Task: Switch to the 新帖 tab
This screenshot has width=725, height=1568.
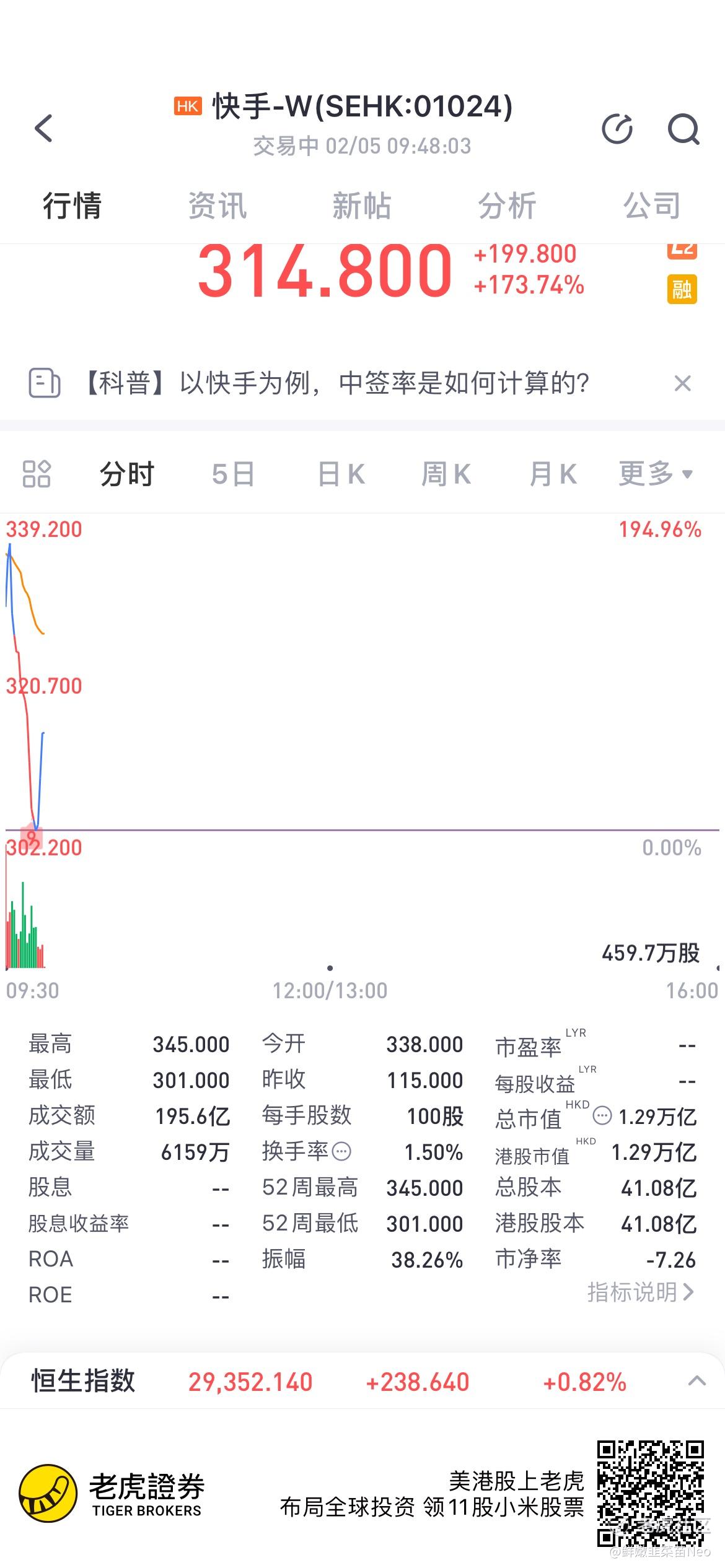Action: tap(362, 206)
